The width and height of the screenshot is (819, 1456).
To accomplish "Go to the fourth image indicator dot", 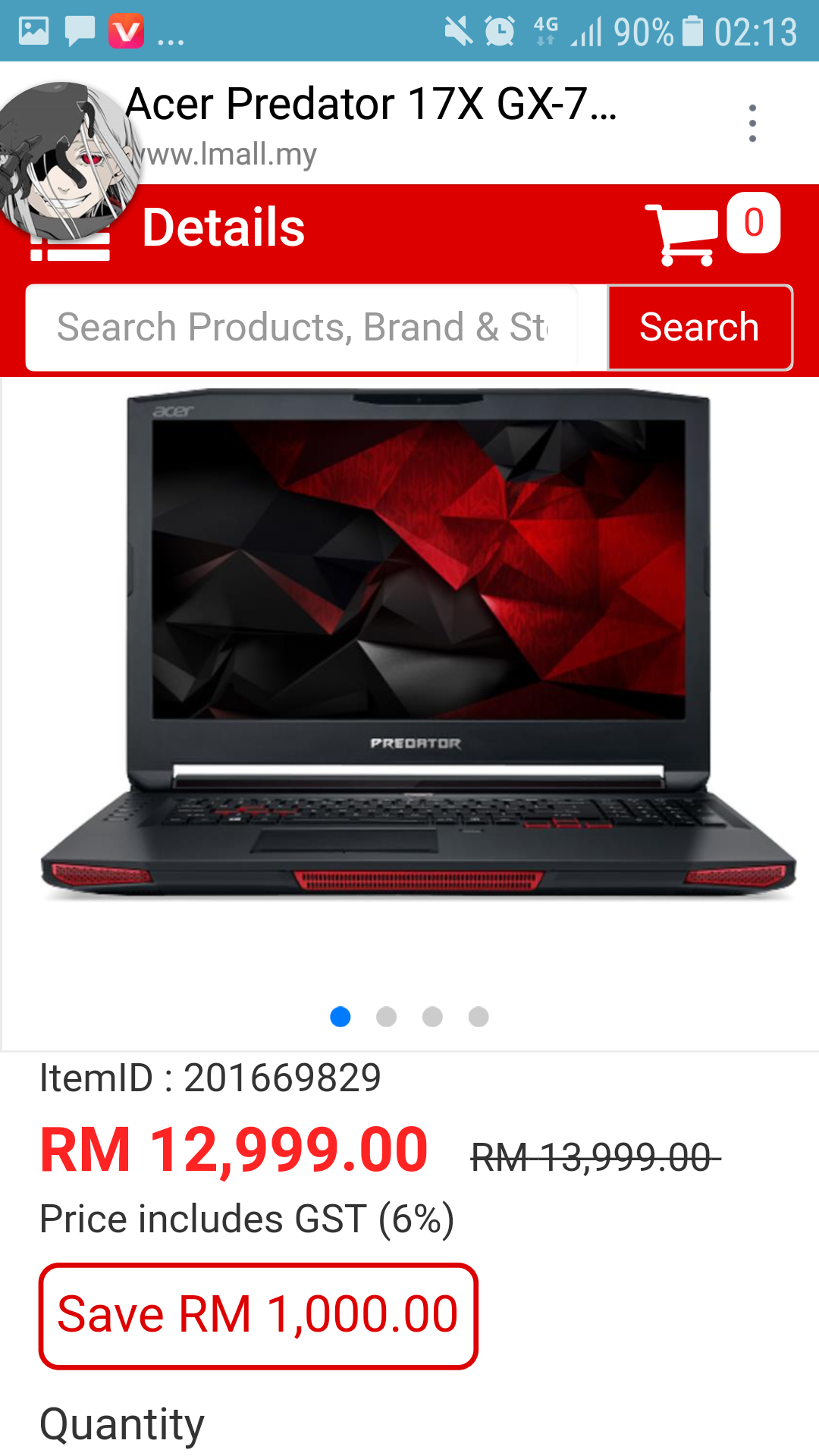I will coord(479,1016).
